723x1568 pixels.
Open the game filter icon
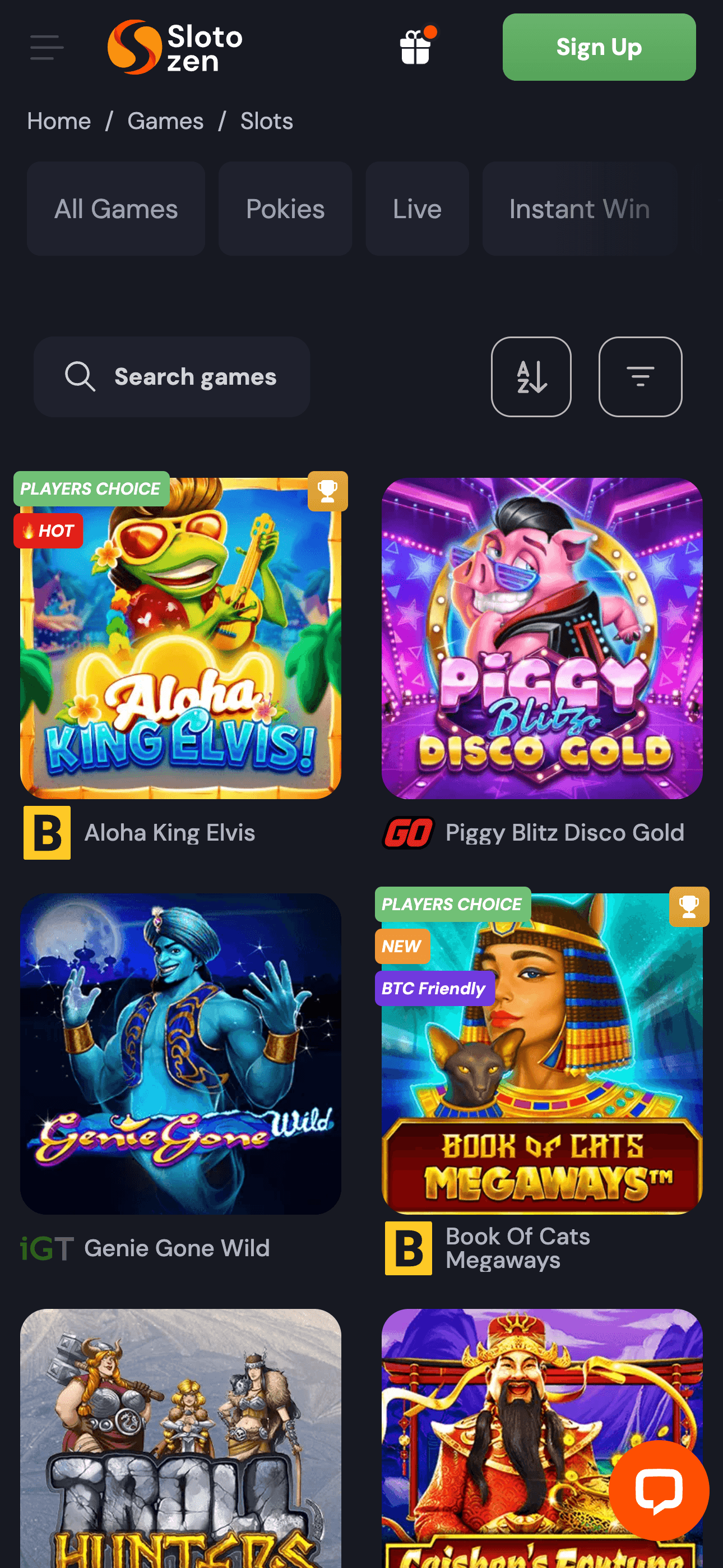639,376
